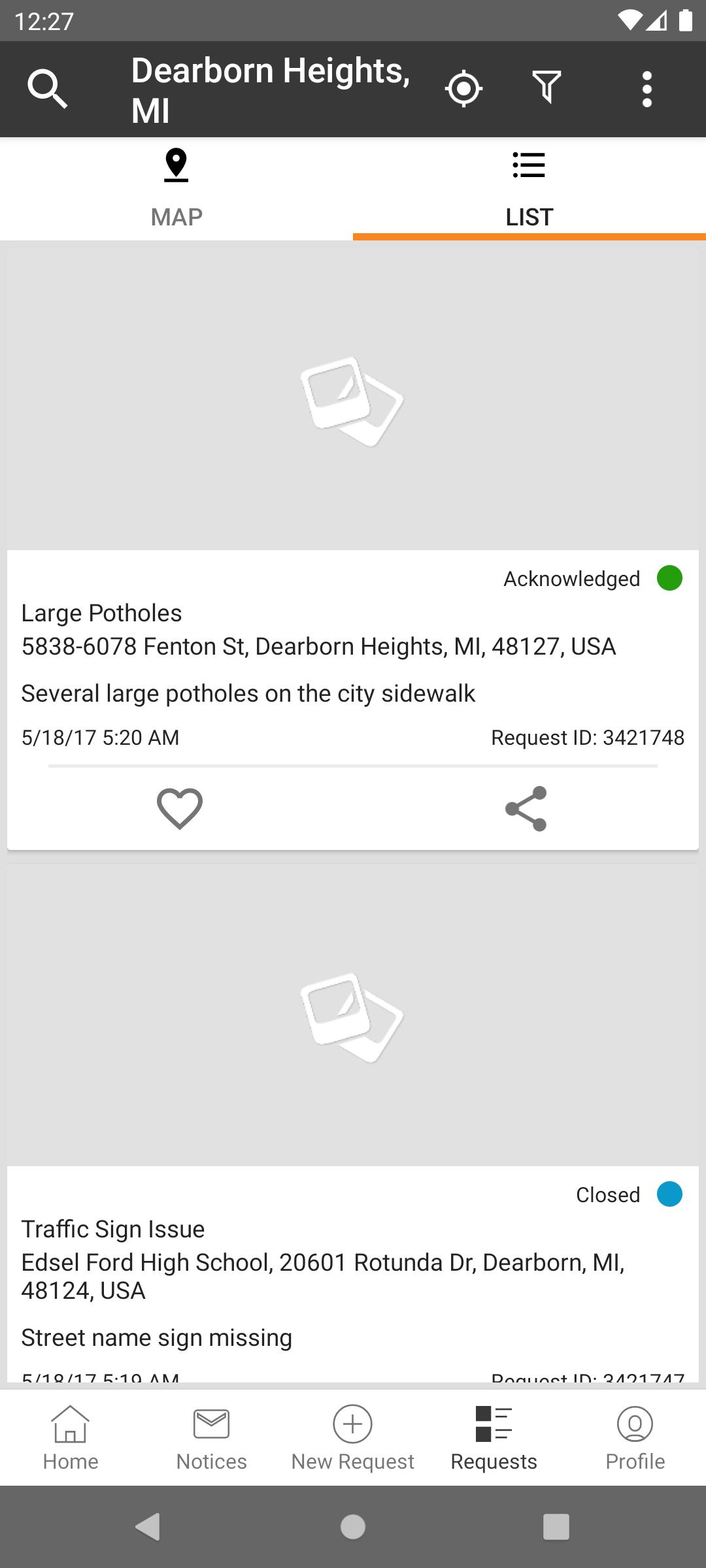
Task: Open the Notices tab
Action: tap(211, 1437)
